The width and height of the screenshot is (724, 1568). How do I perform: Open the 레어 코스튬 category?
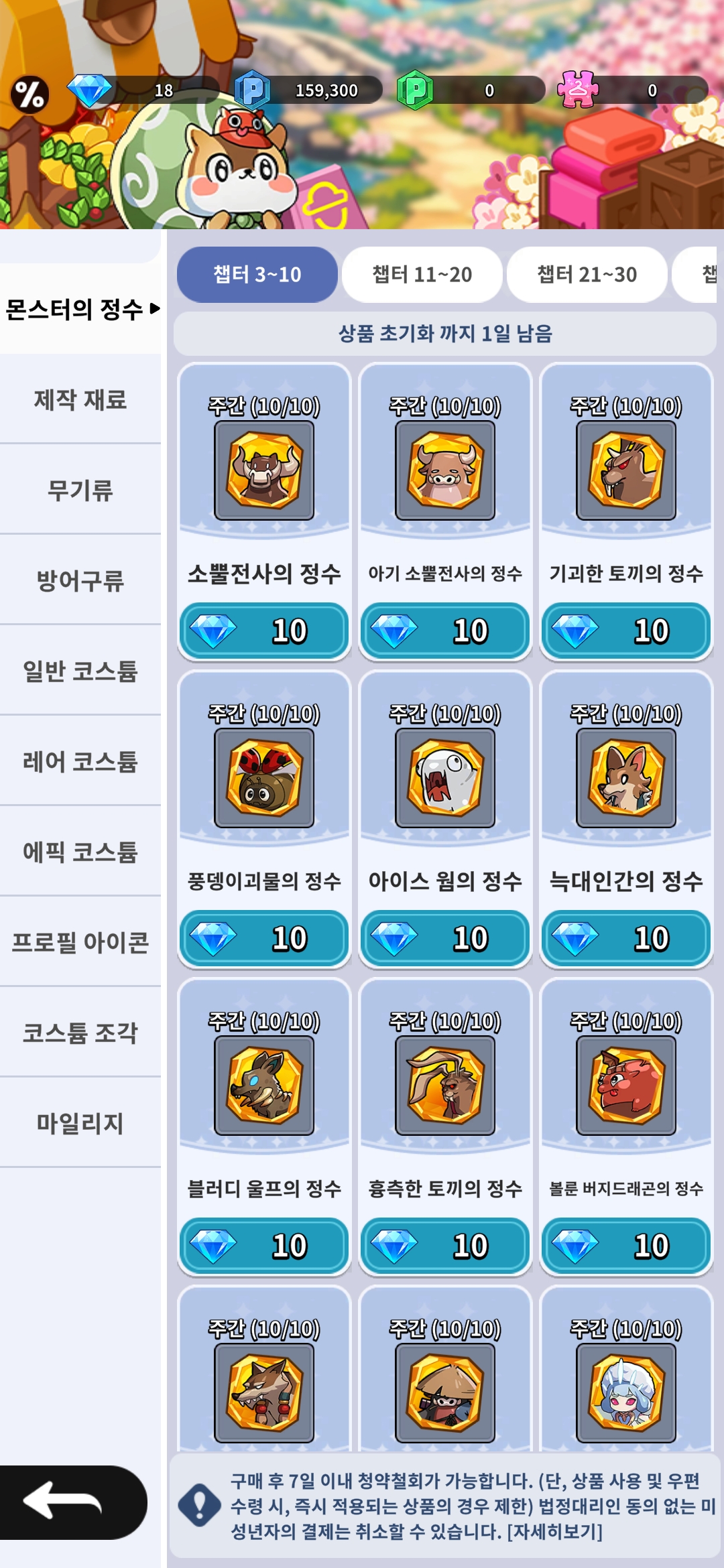click(x=80, y=761)
